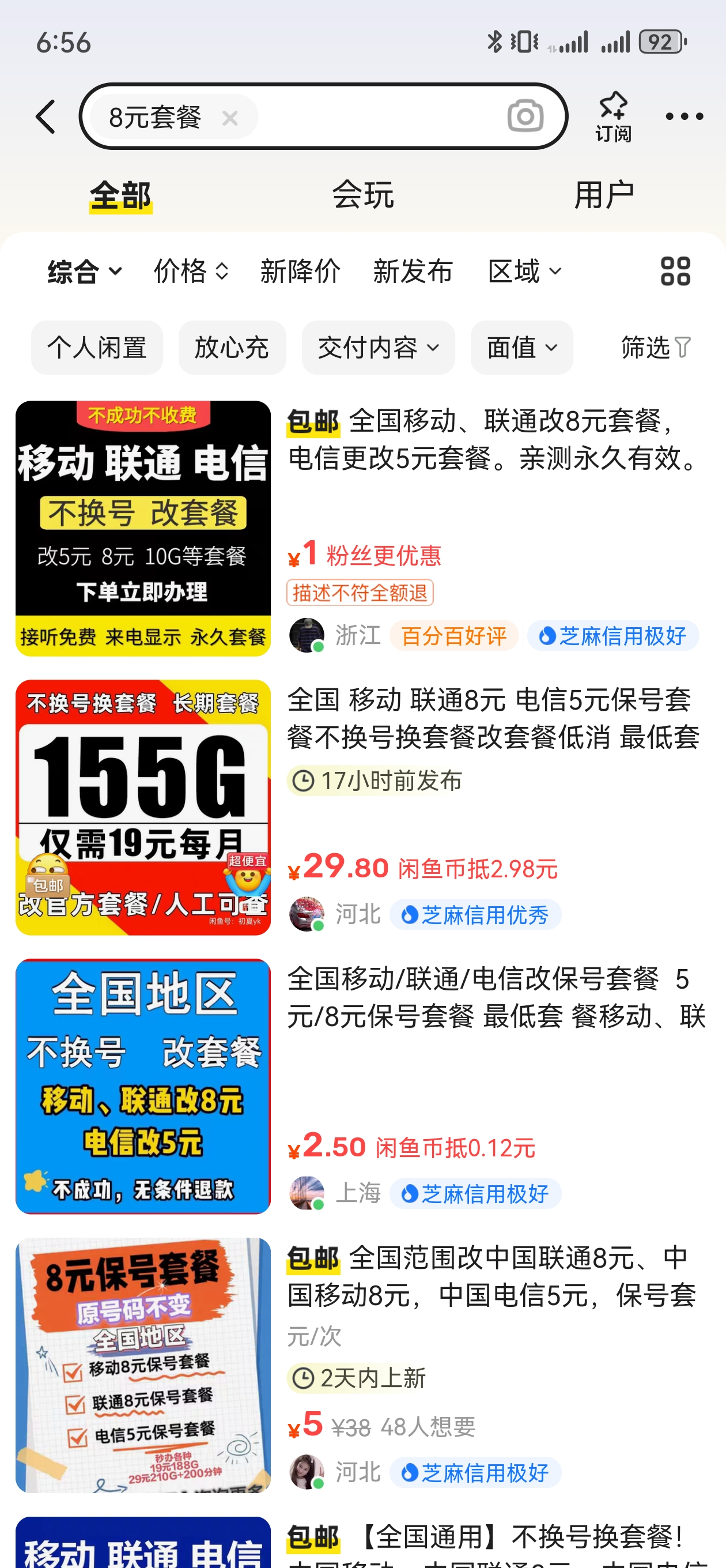
Task: Subscribe to this search with 订阅
Action: pyautogui.click(x=613, y=116)
